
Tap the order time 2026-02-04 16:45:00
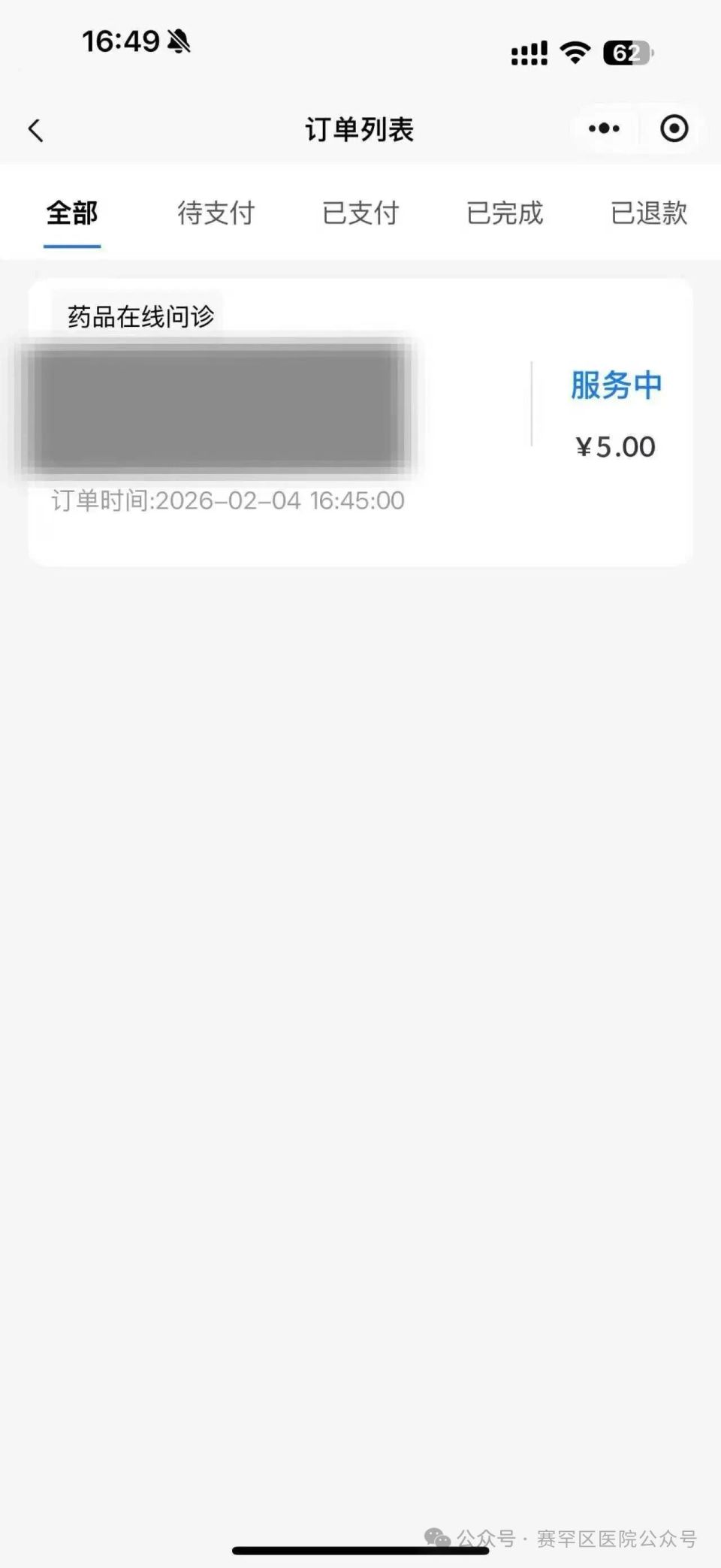tap(228, 500)
